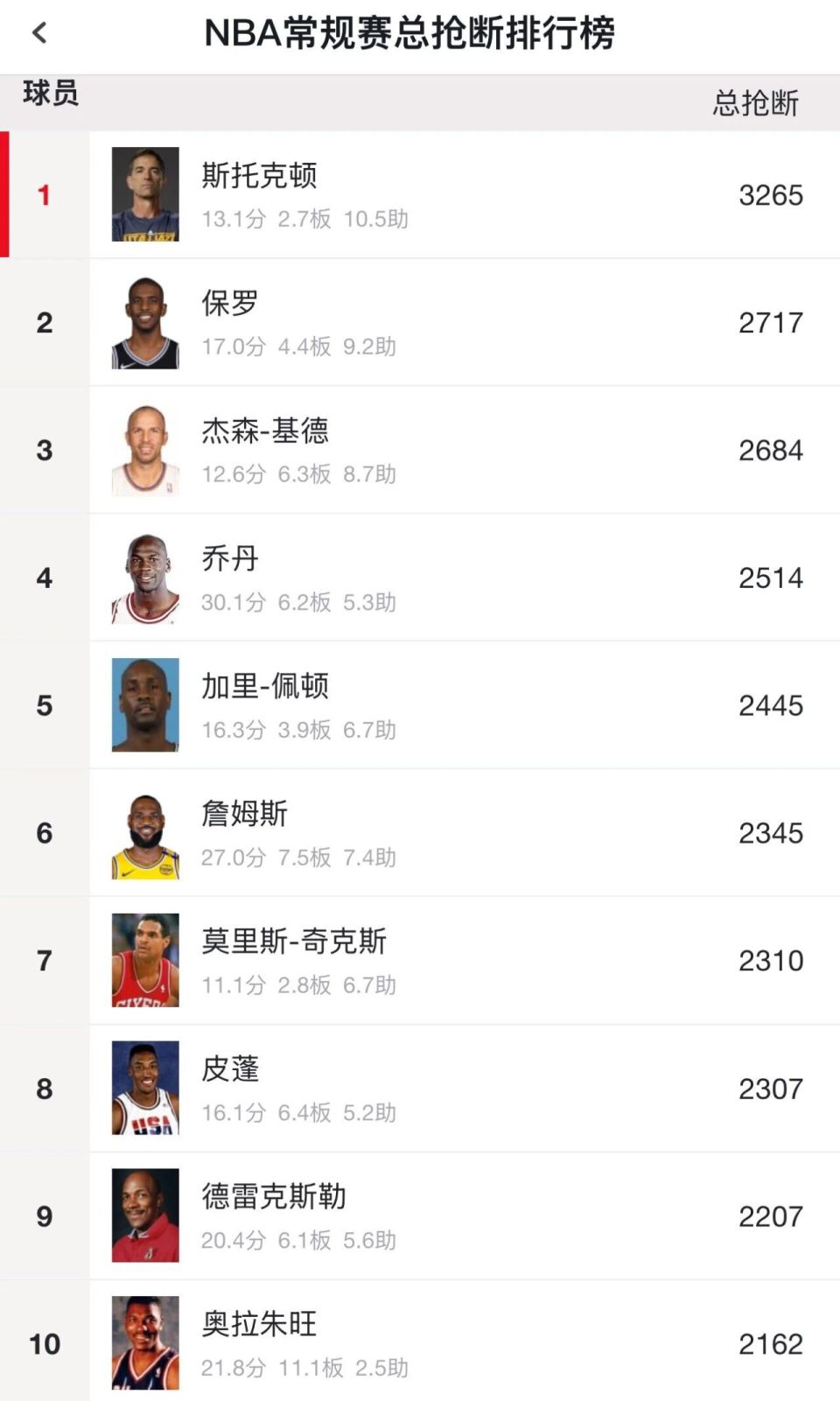Viewport: 840px width, 1401px height.
Task: Tap the red rank 1 indicator
Action: click(45, 193)
